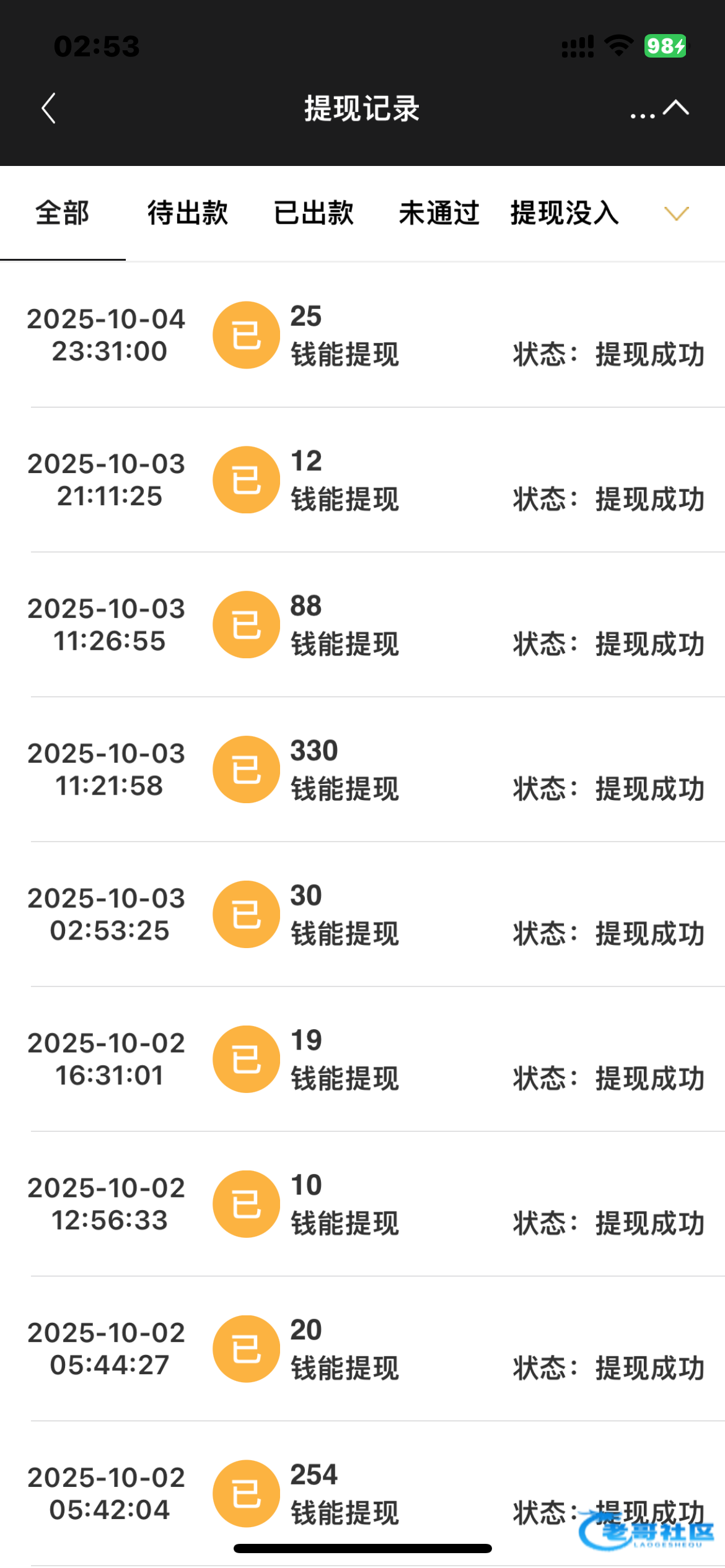Switch to the 全部 tab
The image size is (725, 1568).
click(63, 213)
